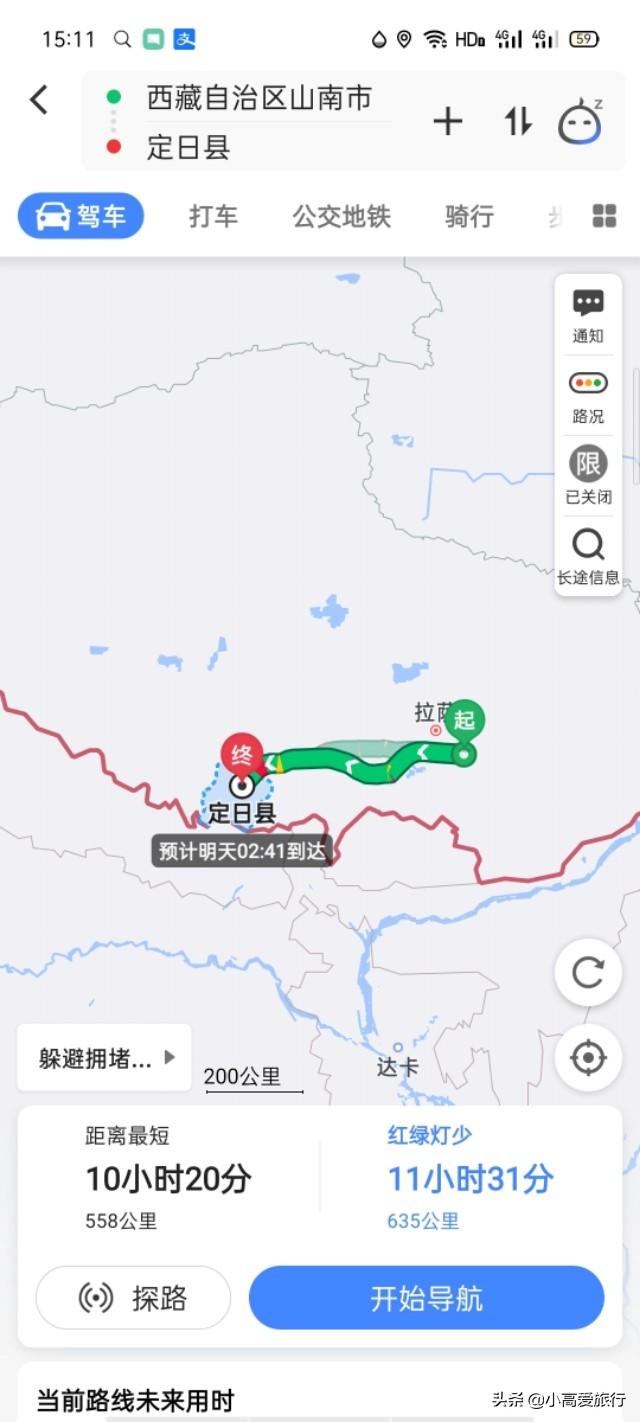Switch to the 打车 tab
The image size is (640, 1422).
tap(214, 216)
